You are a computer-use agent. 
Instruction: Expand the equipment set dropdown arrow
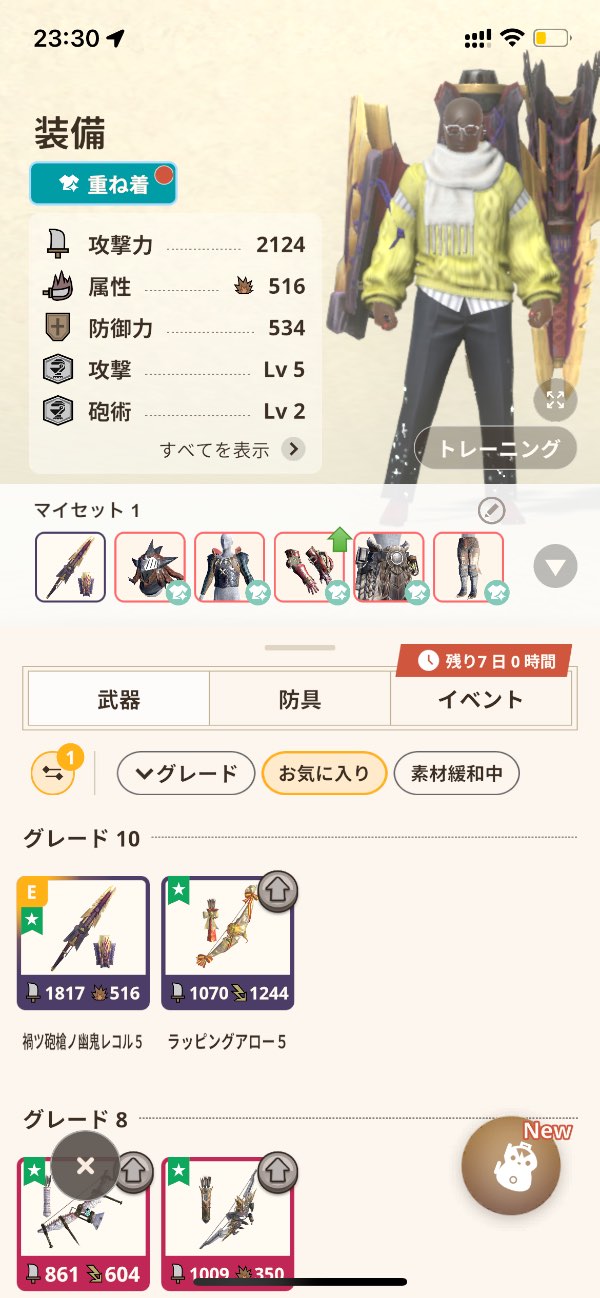(555, 567)
